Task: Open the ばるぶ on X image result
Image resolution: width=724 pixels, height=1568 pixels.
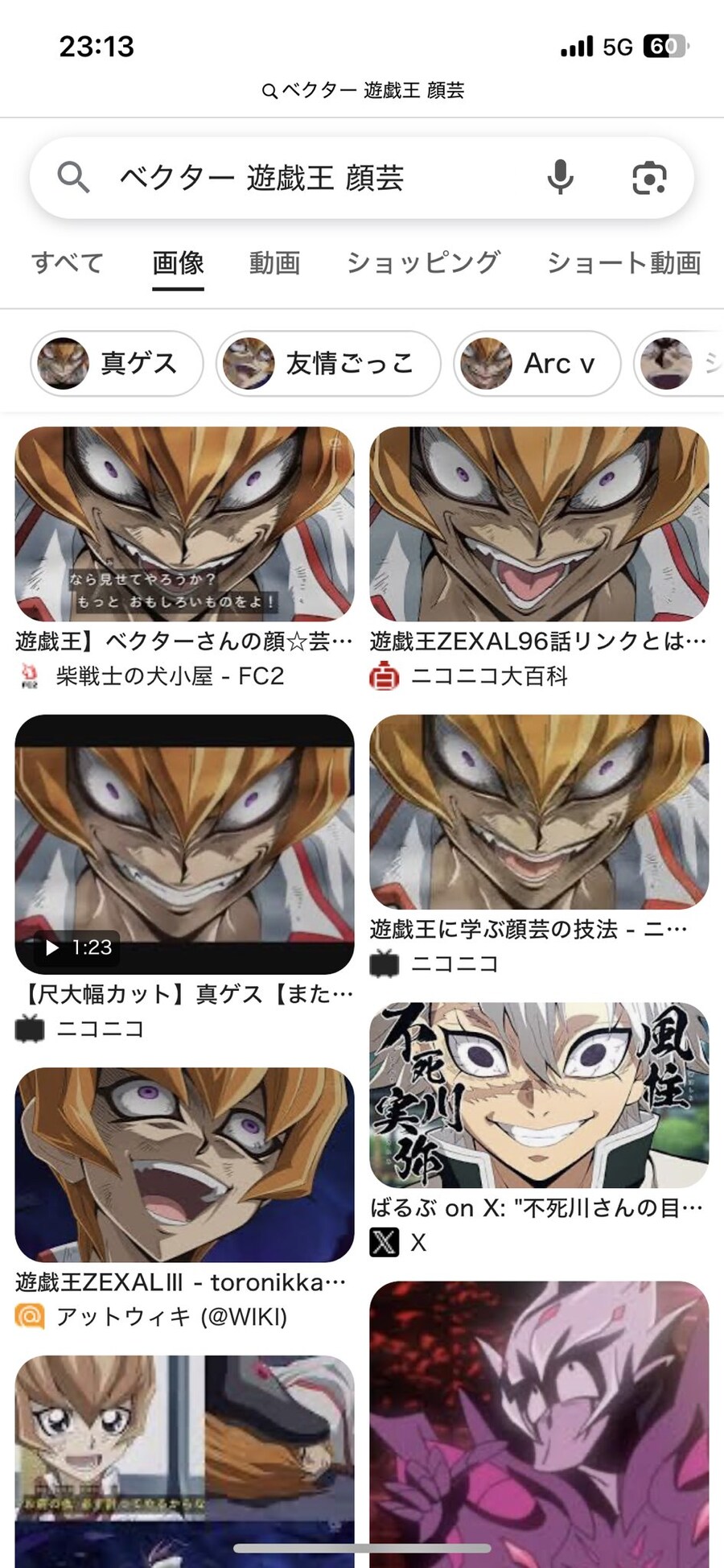Action: (x=539, y=1095)
